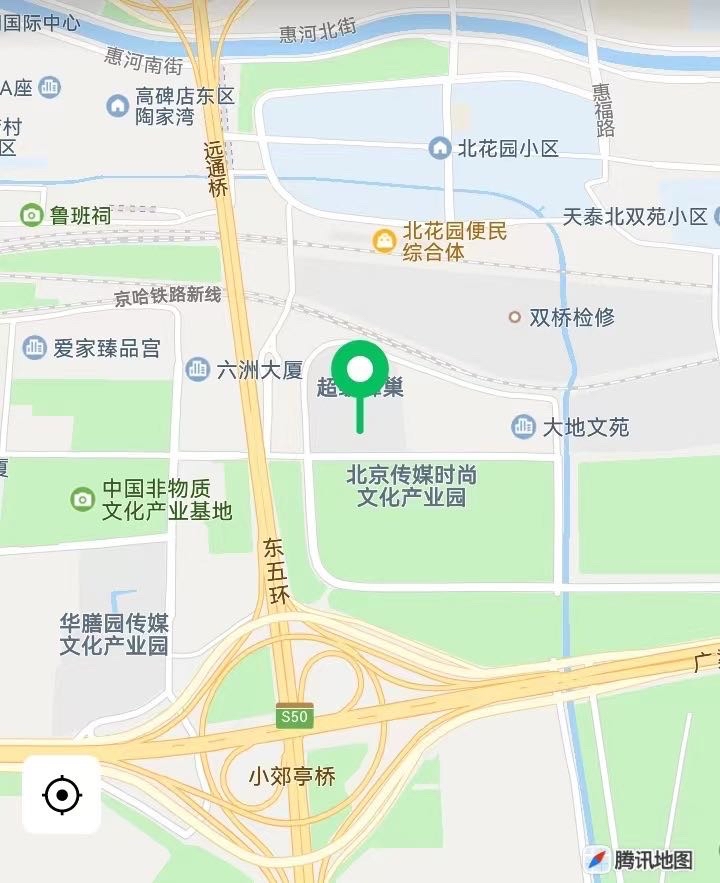
Task: Select the 北花园小区 residential area icon
Action: click(x=440, y=147)
